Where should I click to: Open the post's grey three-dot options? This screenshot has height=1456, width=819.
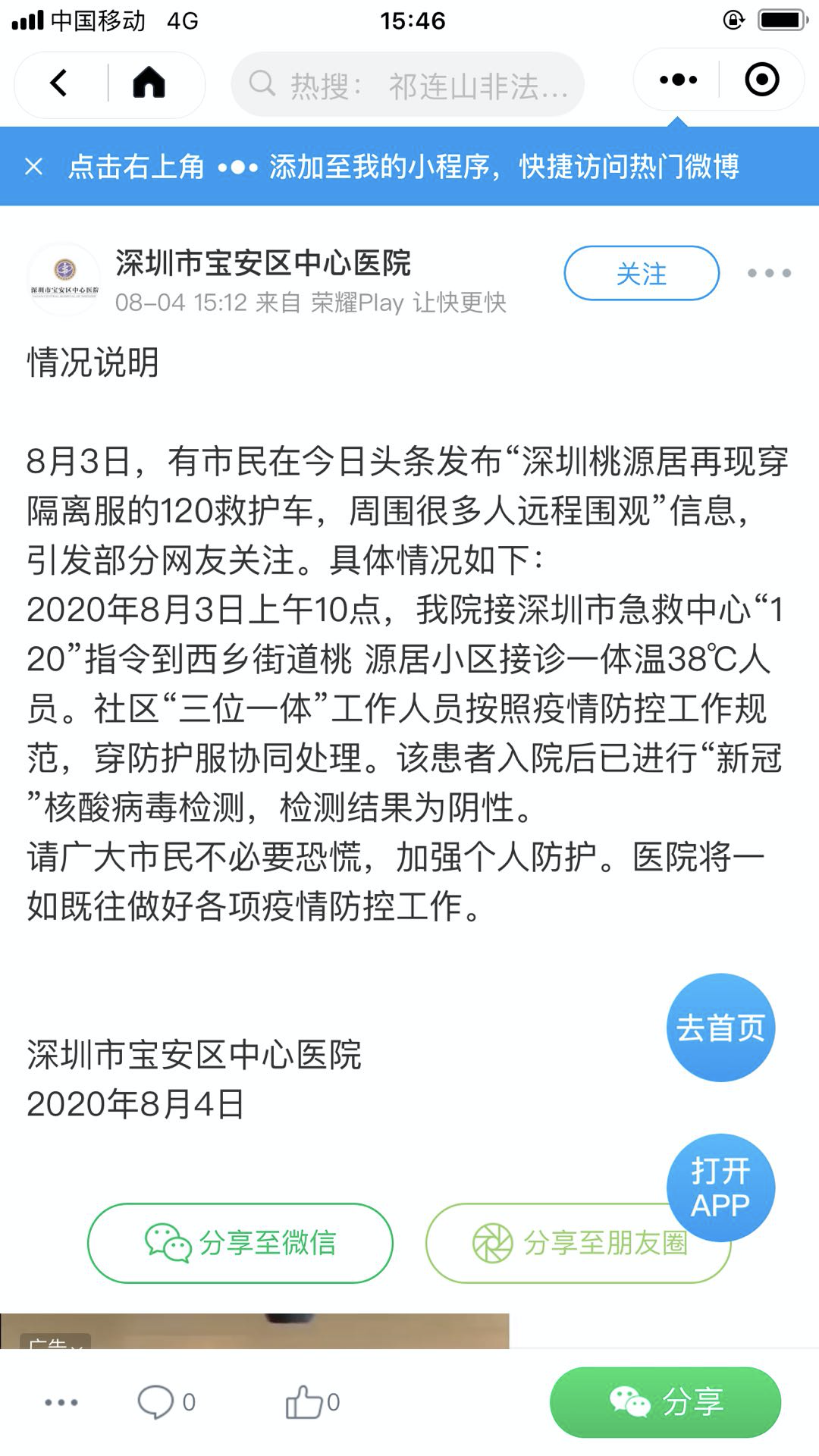coord(769,273)
